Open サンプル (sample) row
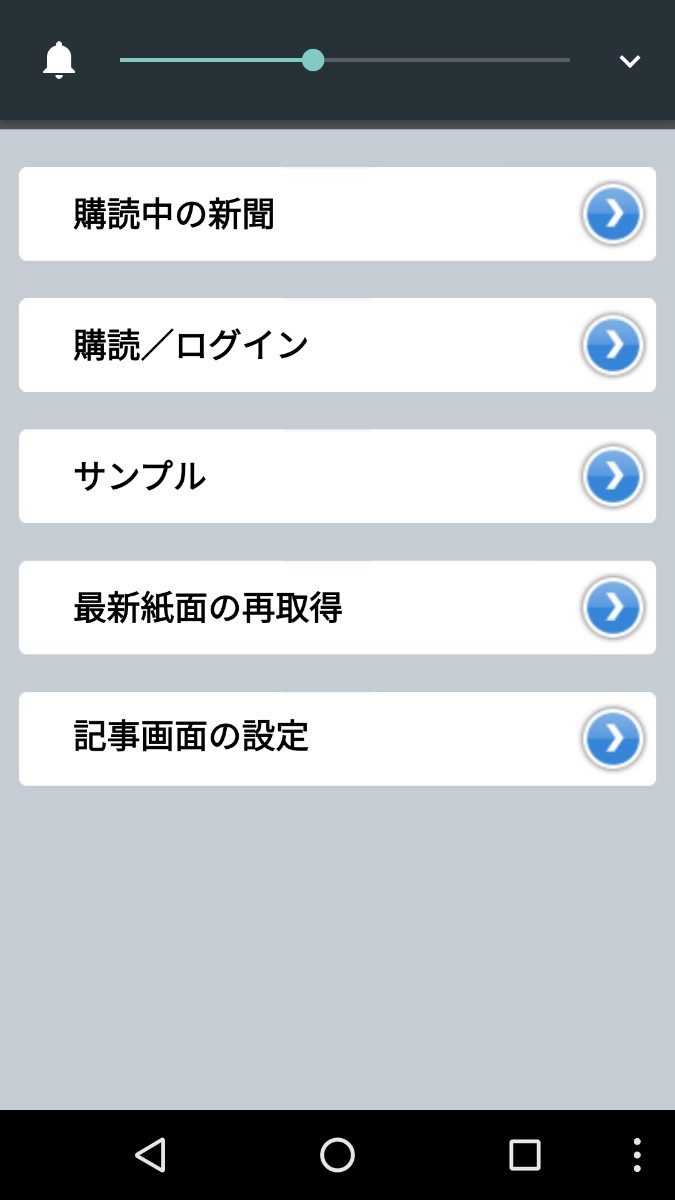 coord(337,476)
